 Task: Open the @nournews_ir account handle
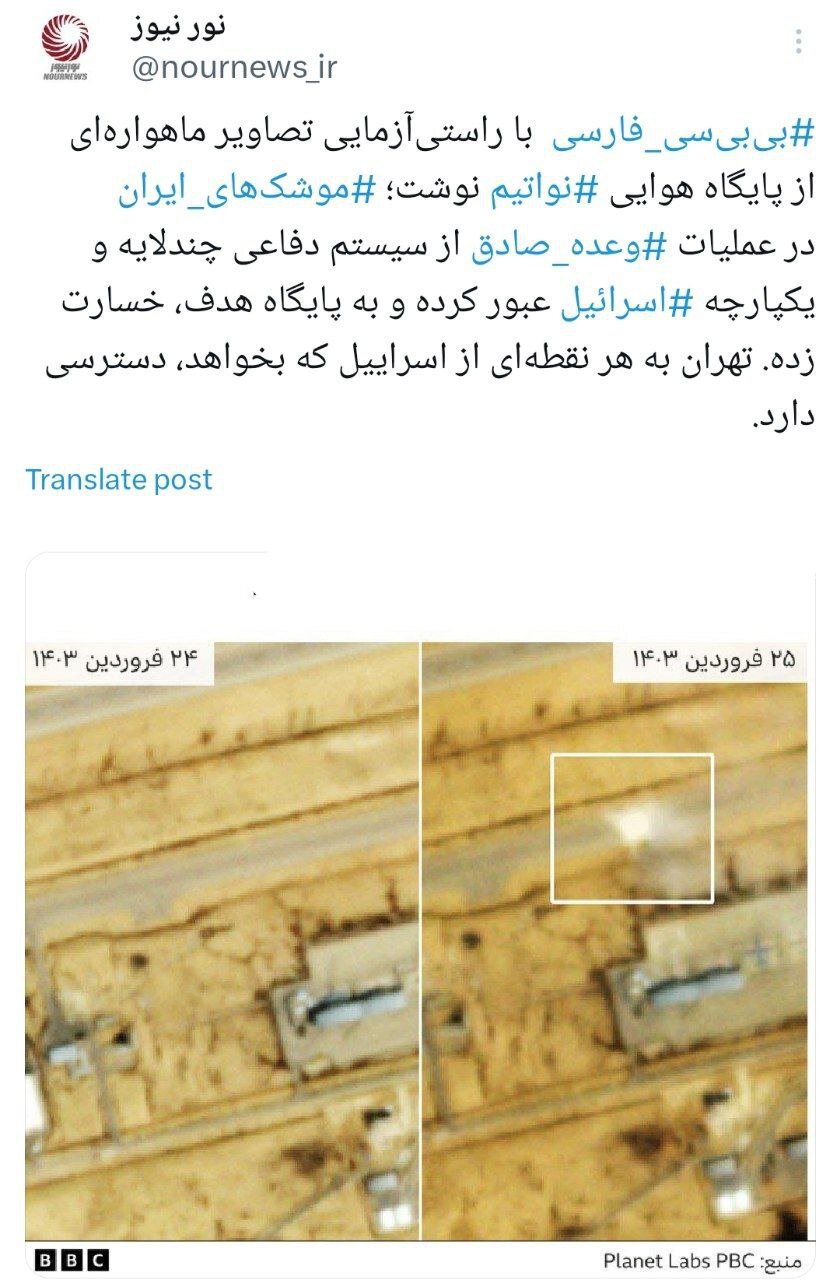point(234,68)
